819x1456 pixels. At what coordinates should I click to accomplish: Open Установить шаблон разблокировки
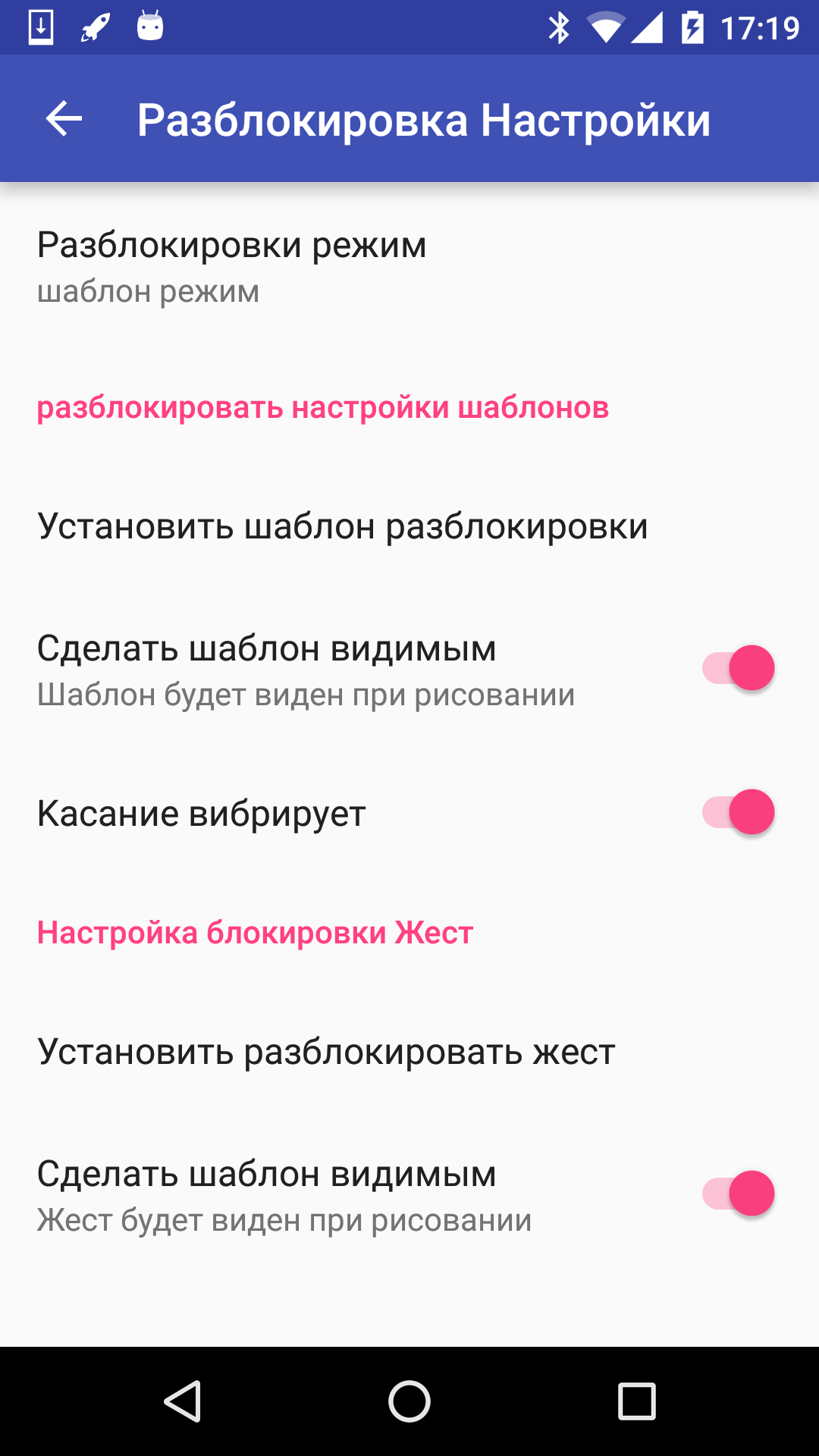point(409,526)
